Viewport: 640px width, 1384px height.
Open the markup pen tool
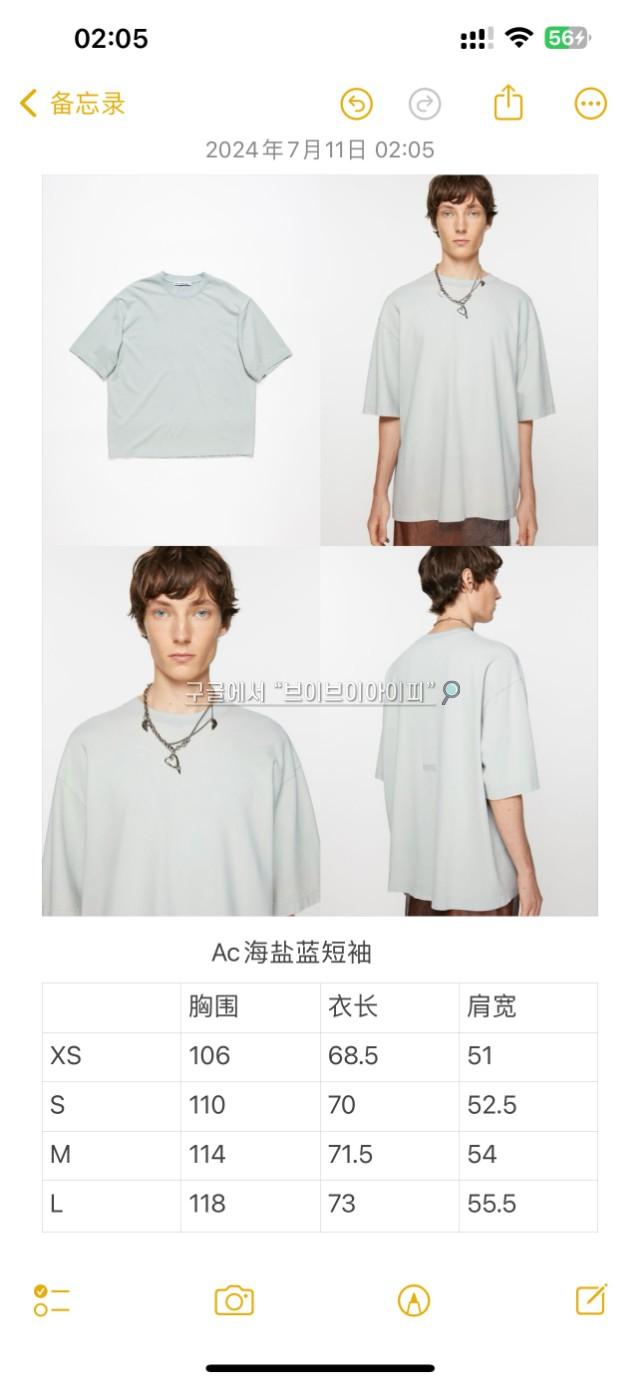coord(413,1300)
